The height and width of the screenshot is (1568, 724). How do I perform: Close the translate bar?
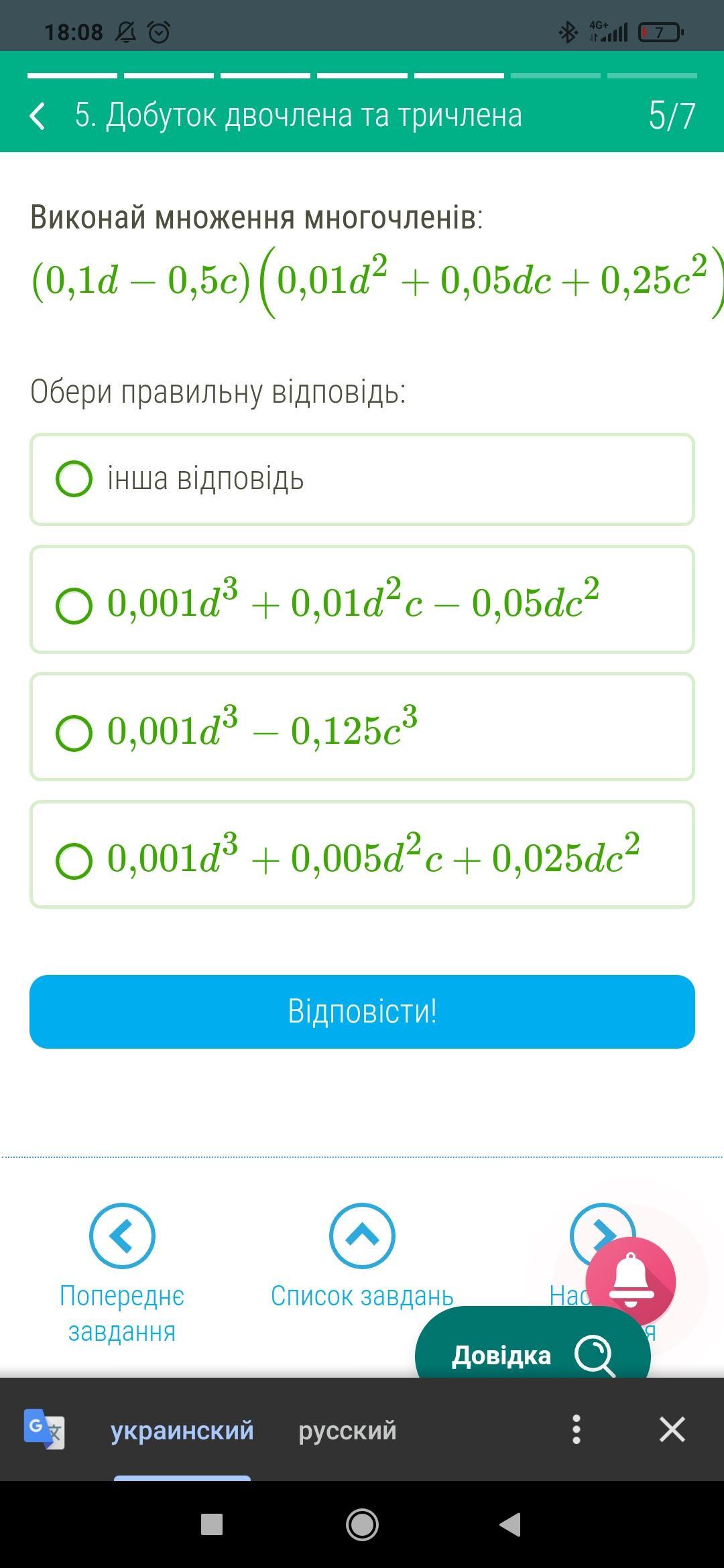pos(672,1429)
